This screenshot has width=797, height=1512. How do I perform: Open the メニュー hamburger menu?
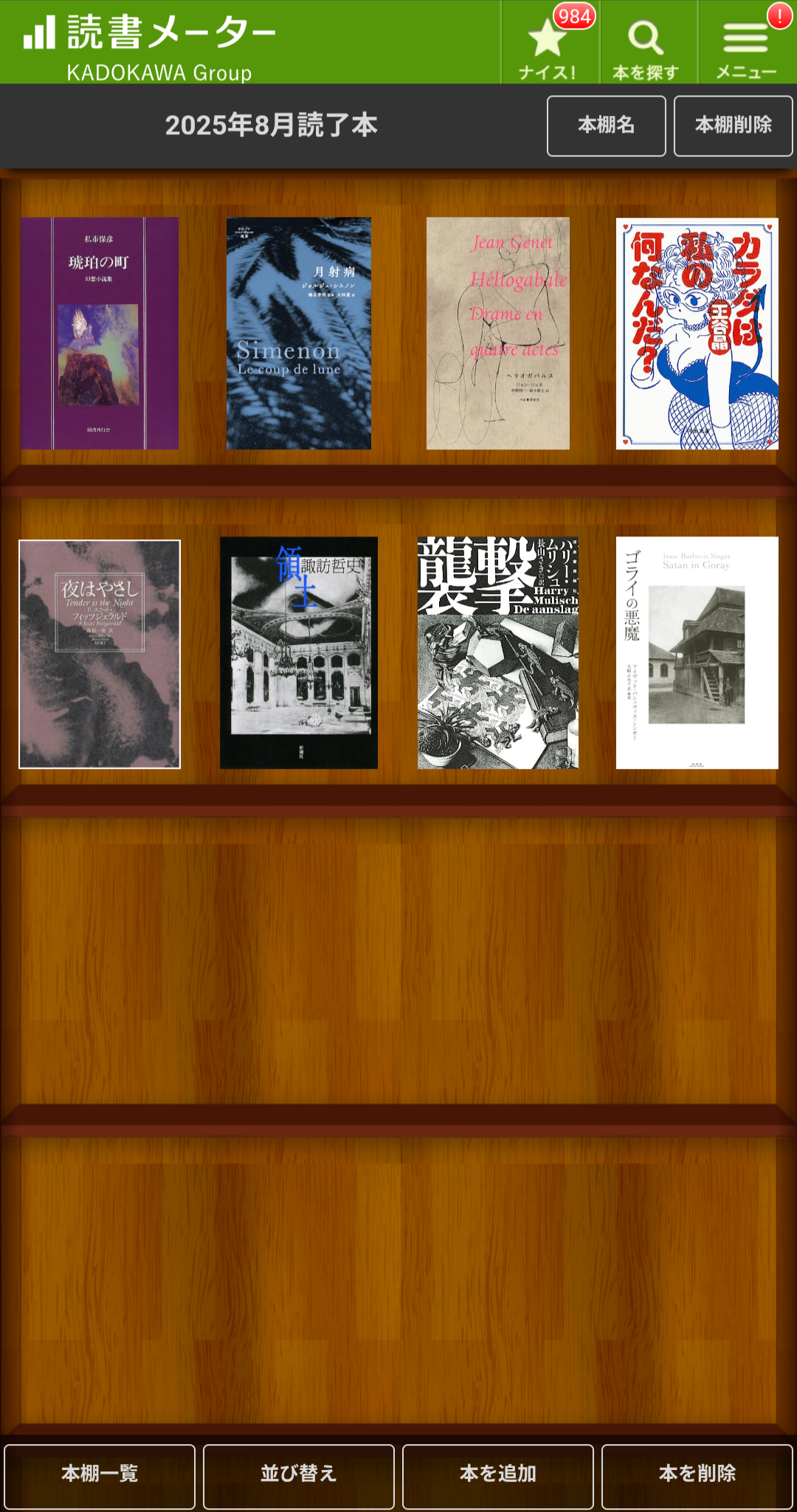coord(745,44)
